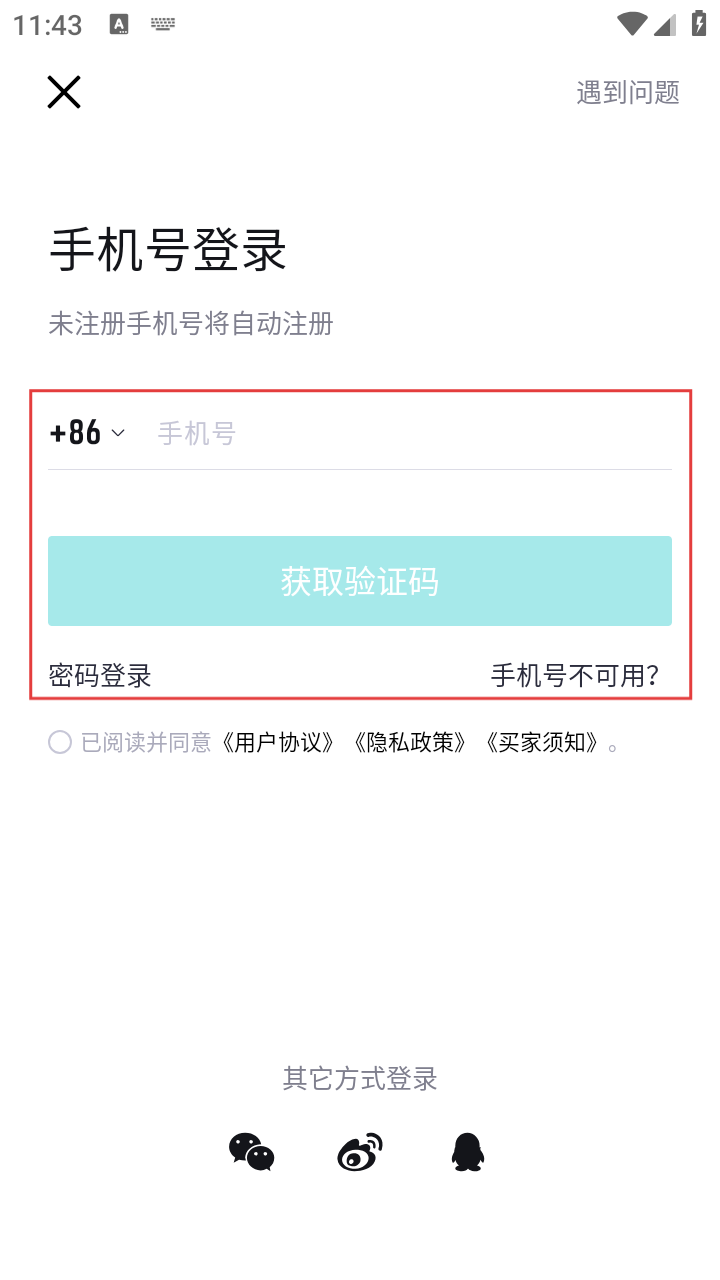Read the 《用户协议》 user agreement
Viewport: 720px width, 1280px height.
pyautogui.click(x=278, y=742)
